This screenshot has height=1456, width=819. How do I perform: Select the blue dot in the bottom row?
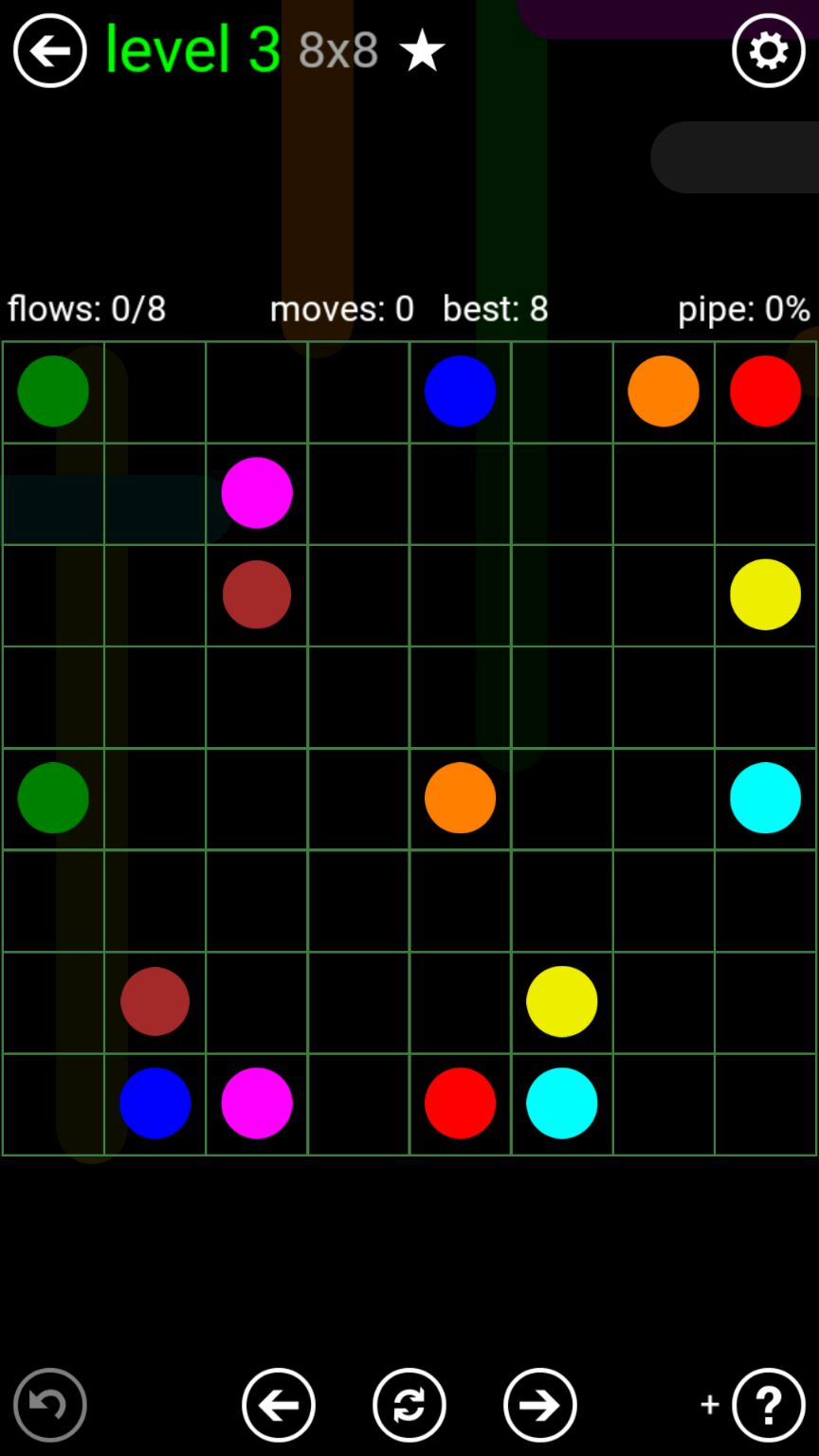[155, 1102]
